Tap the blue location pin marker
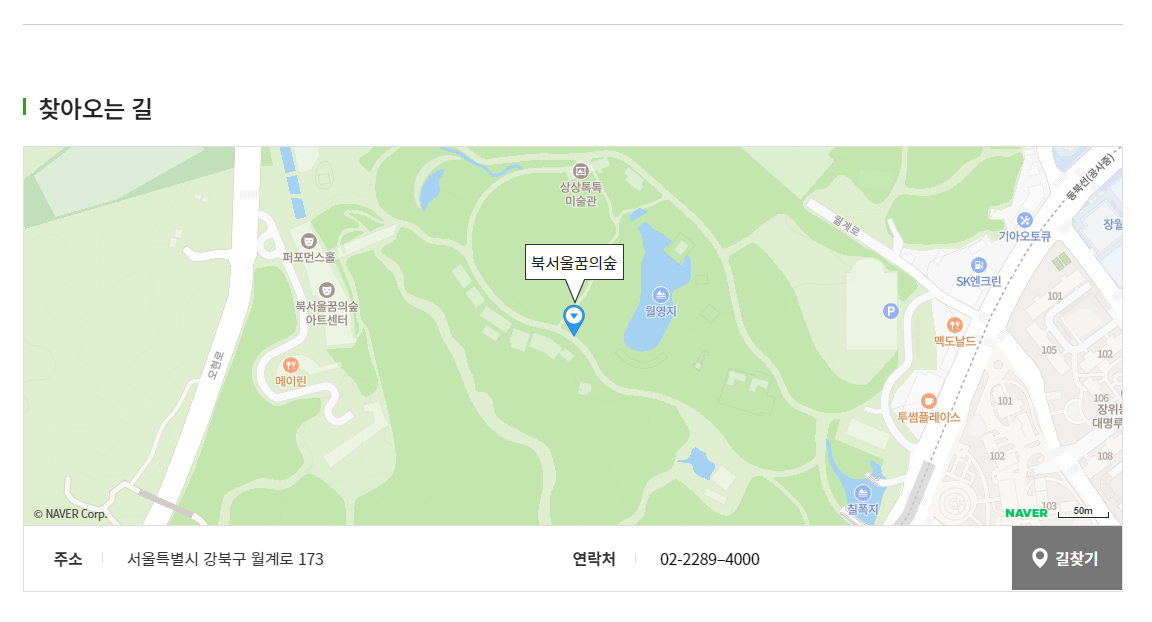Viewport: 1152px width, 622px height. 574,319
